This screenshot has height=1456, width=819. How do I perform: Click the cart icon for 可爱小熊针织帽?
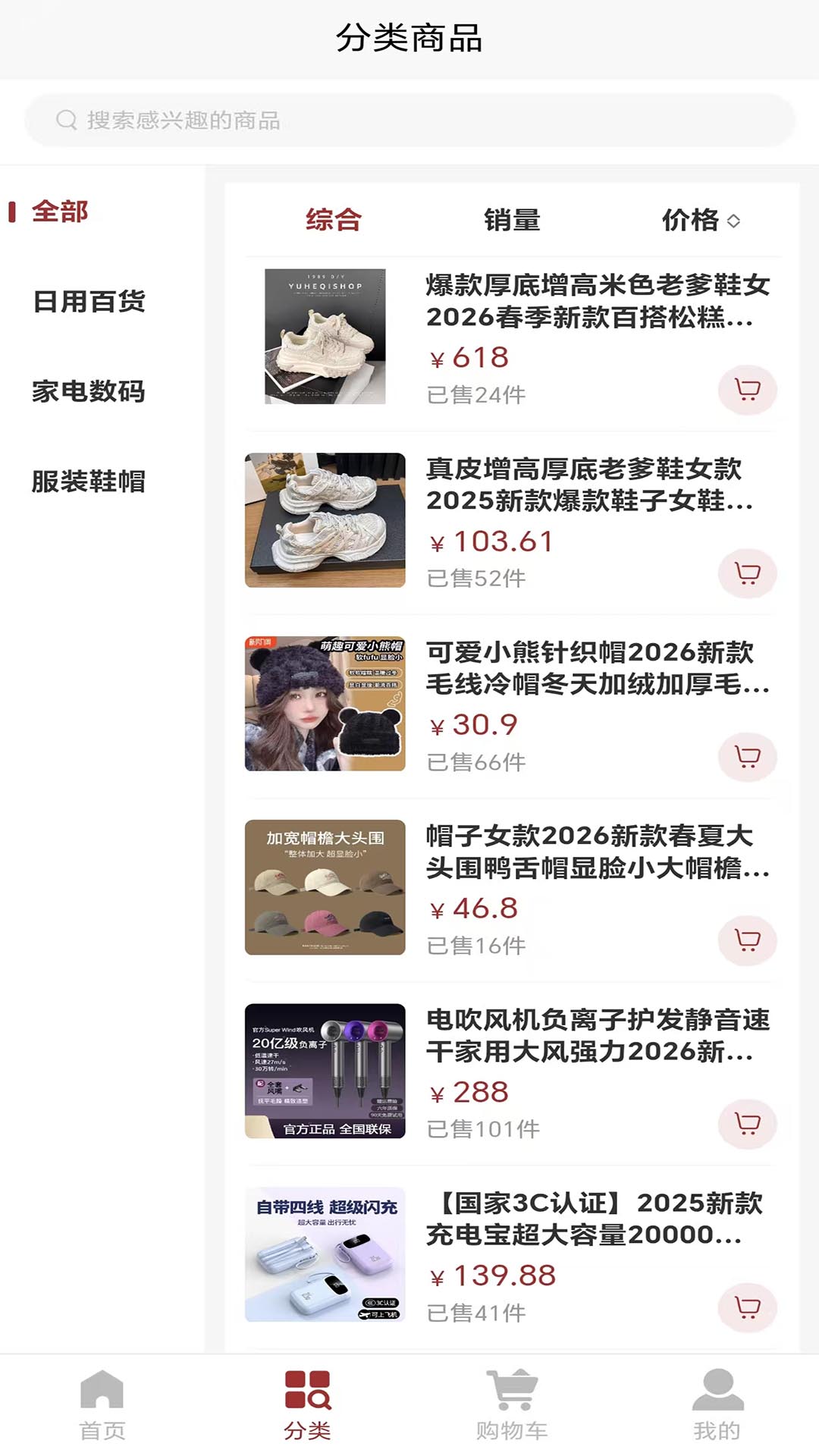[x=748, y=757]
